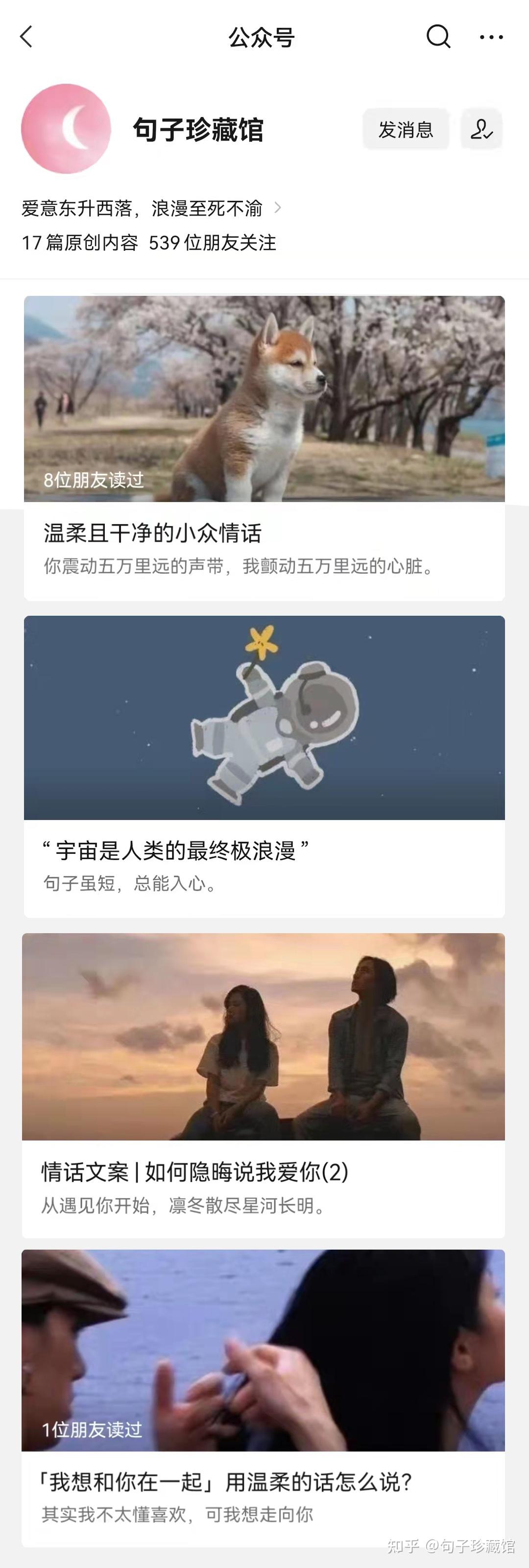Viewport: 529px width, 1568px height.
Task: Open the three-dot overflow menu
Action: click(x=491, y=37)
